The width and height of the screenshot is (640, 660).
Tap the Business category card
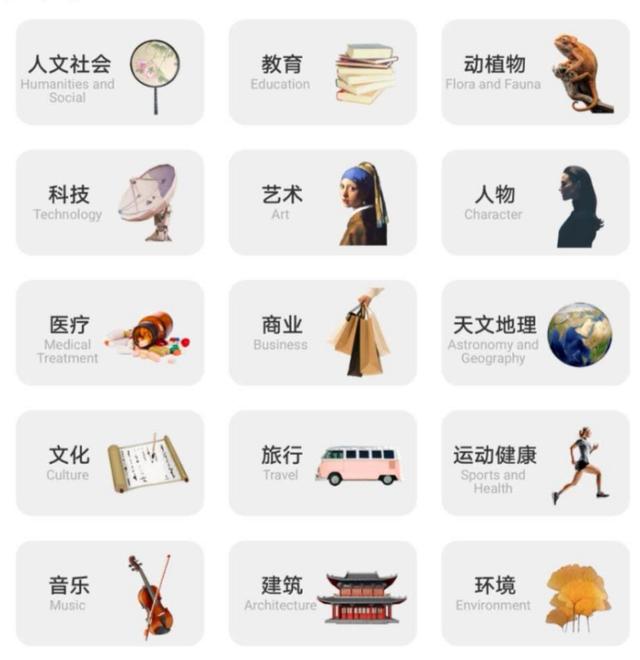pyautogui.click(x=322, y=333)
